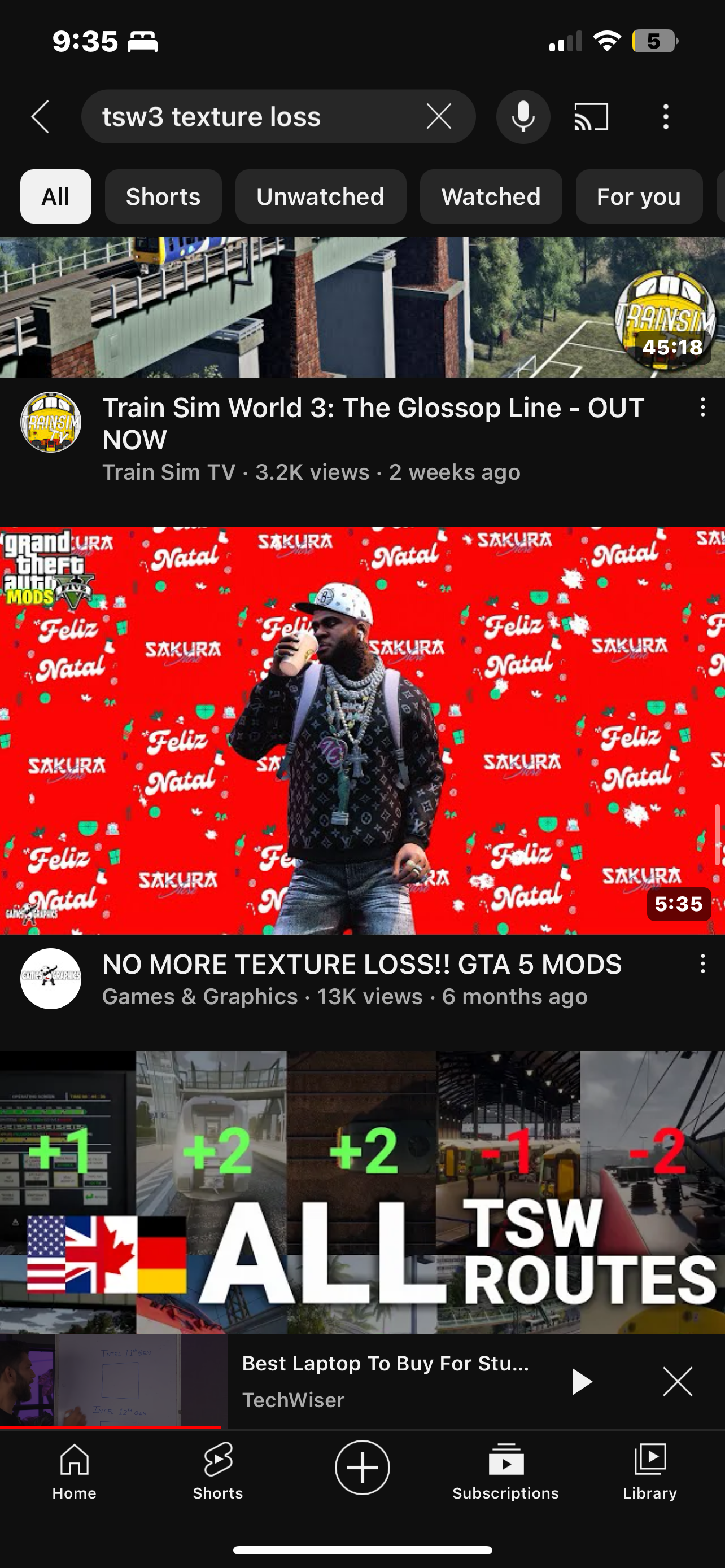Select the Shorts filter chip
This screenshot has height=1568, width=725.
[x=163, y=196]
